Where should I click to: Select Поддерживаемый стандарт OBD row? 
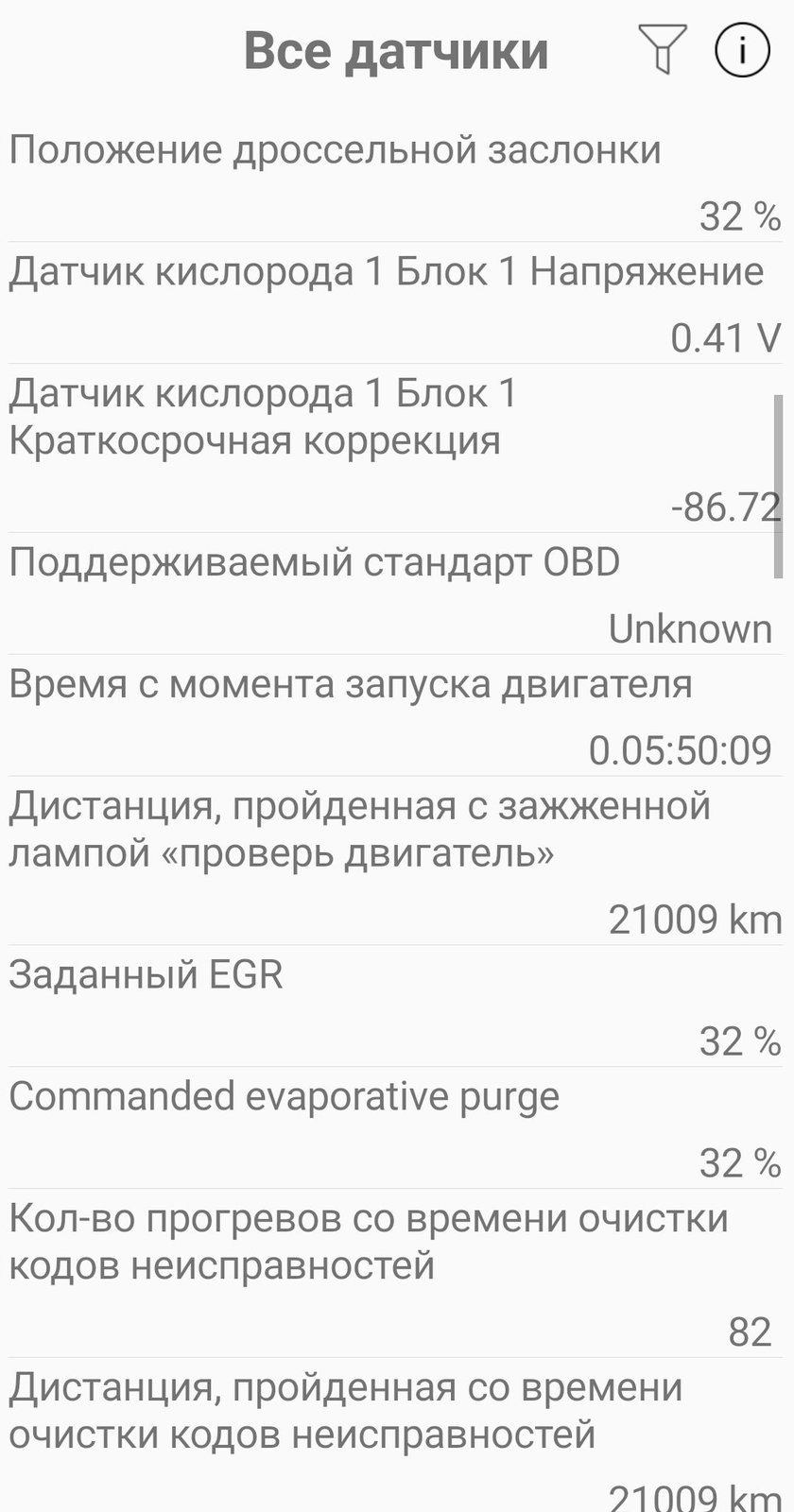coord(397,593)
